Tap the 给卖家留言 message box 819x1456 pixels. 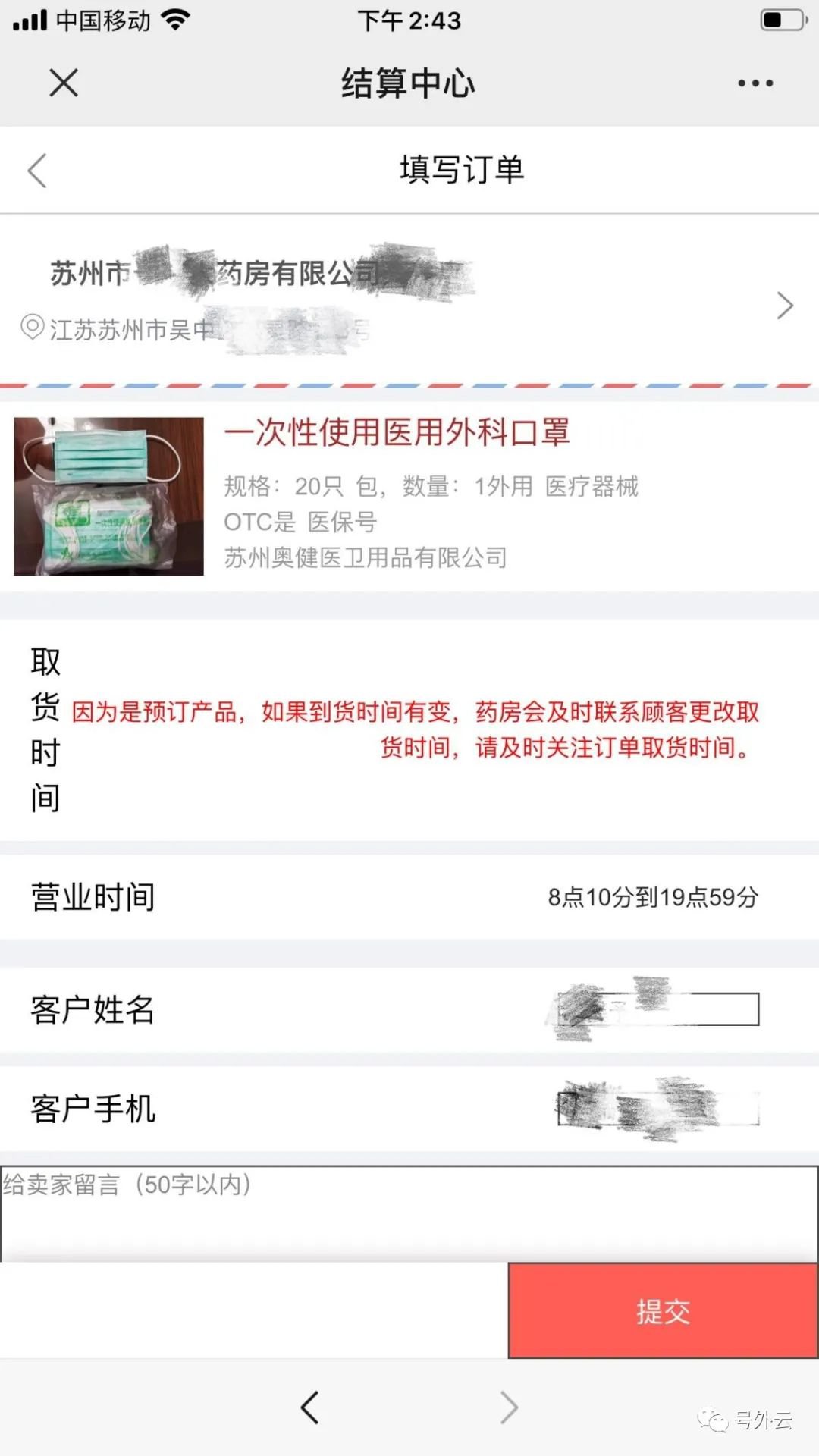pos(409,1213)
